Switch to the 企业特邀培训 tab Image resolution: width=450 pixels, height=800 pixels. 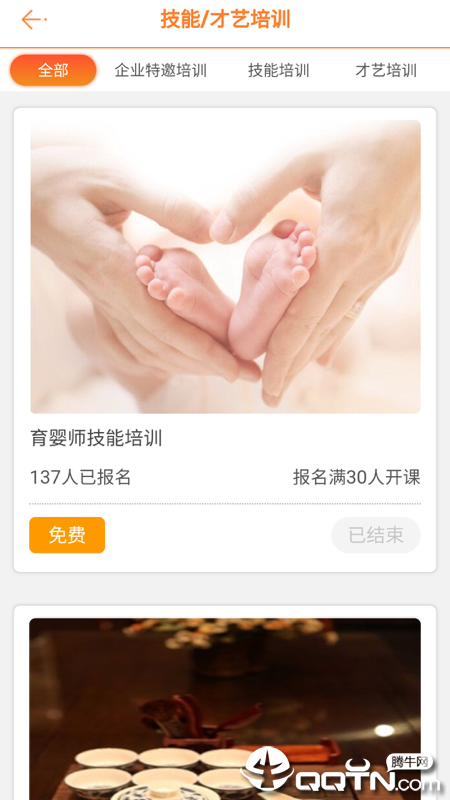161,70
